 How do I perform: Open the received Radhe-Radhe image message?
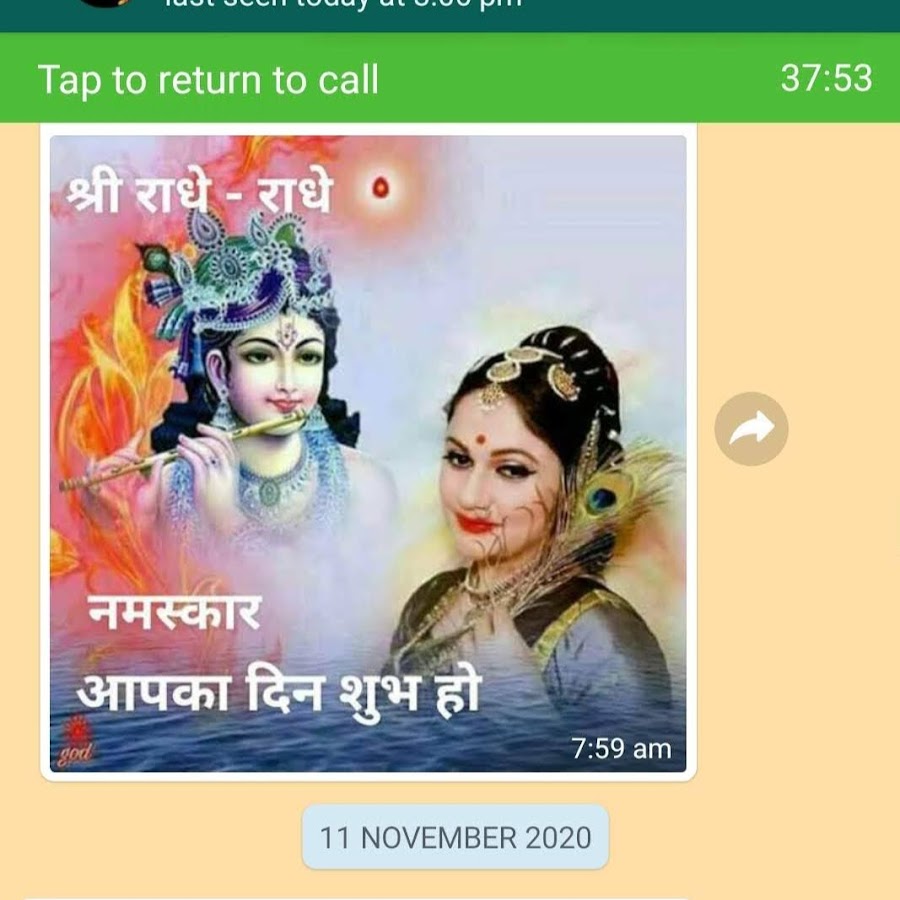(x=368, y=454)
